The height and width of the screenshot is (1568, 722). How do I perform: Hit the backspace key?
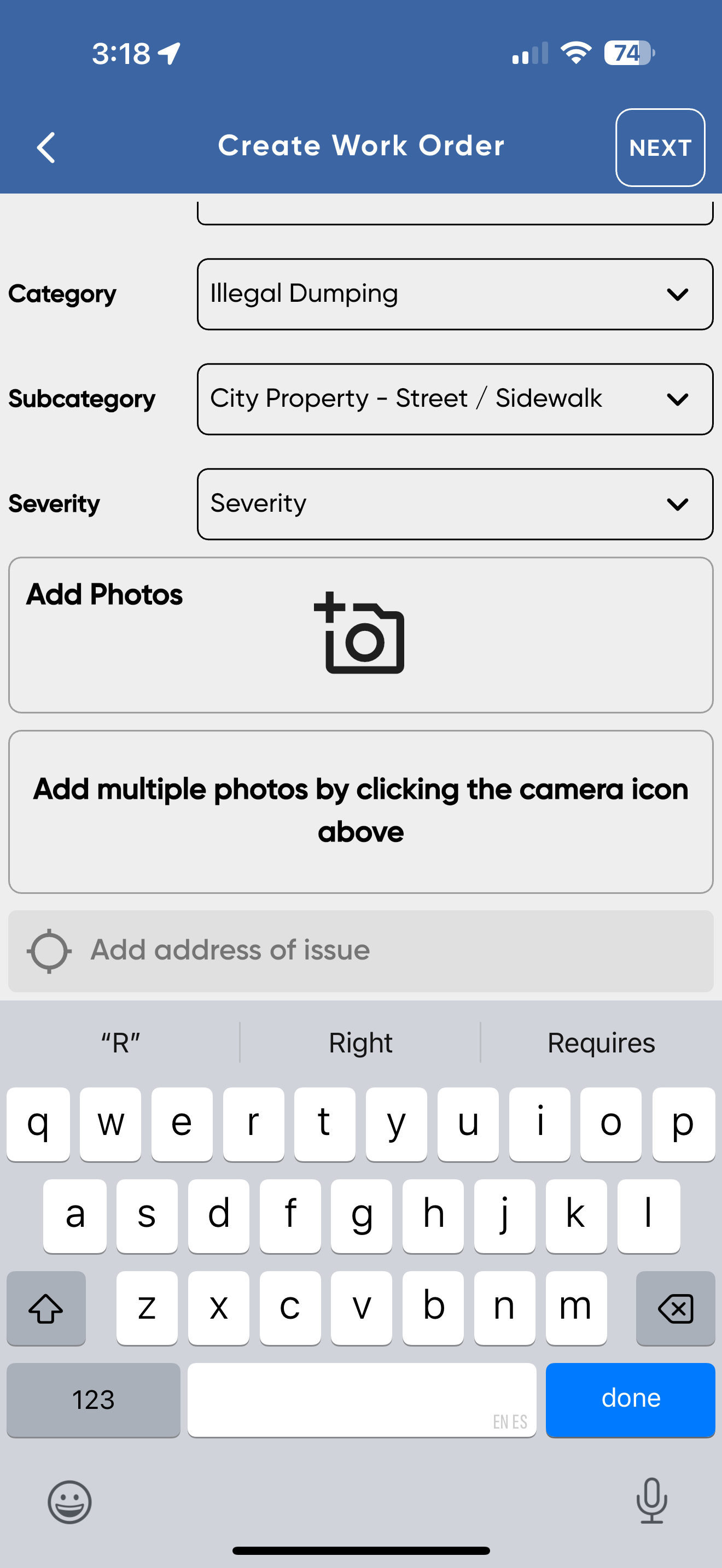point(675,1307)
